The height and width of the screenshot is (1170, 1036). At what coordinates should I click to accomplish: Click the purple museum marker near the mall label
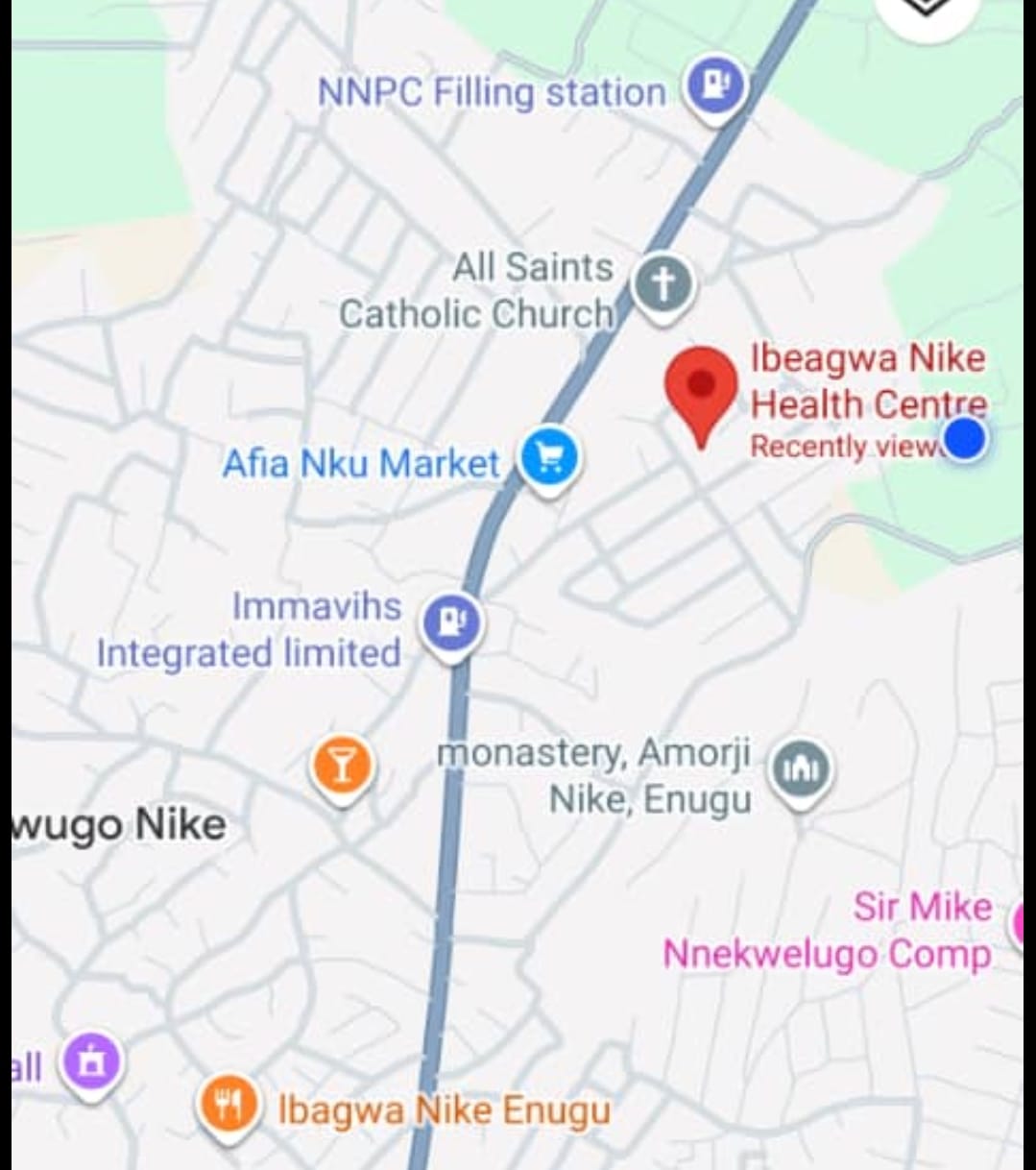pyautogui.click(x=88, y=1060)
